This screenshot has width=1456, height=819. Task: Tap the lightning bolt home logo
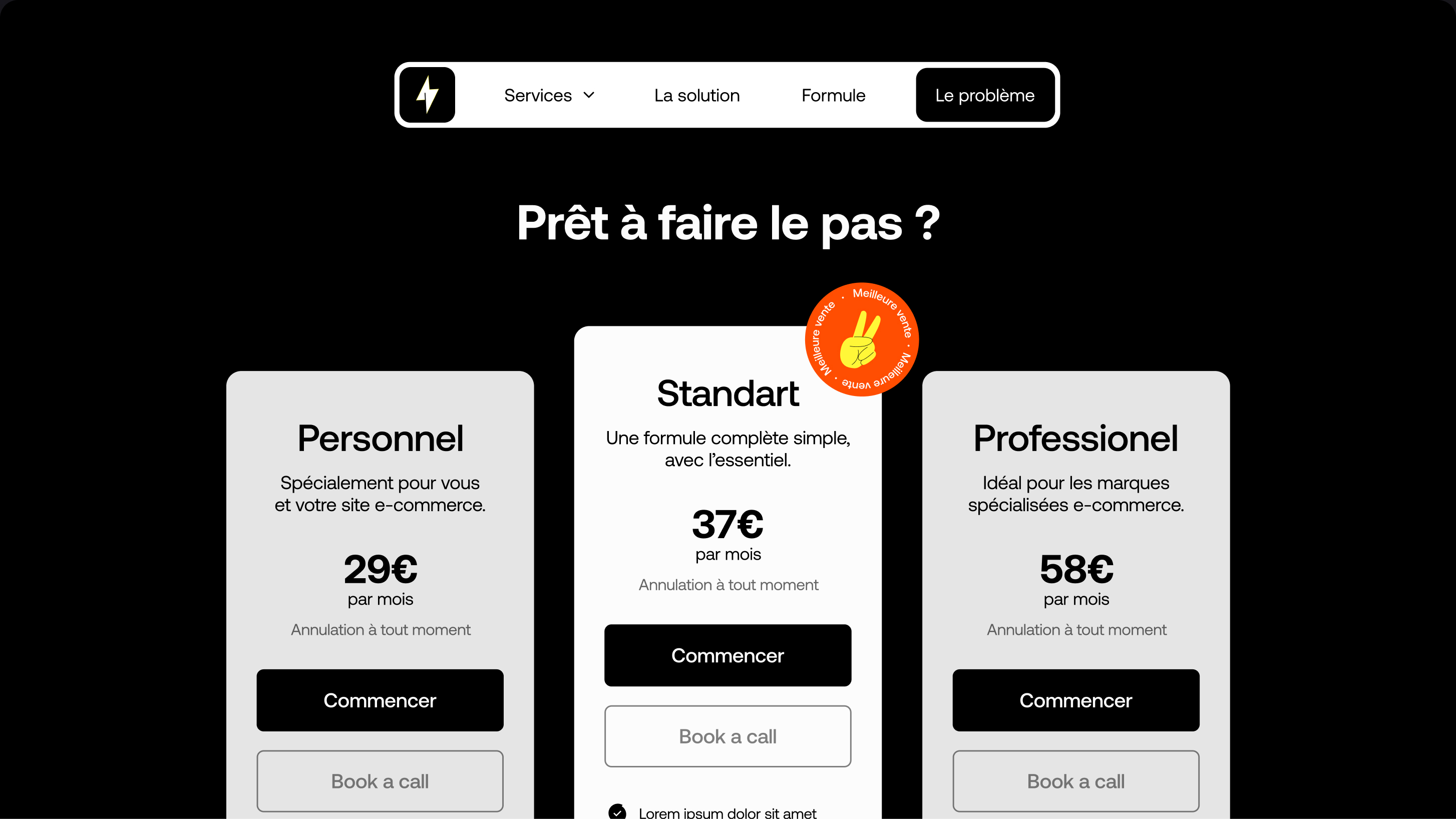(x=427, y=95)
